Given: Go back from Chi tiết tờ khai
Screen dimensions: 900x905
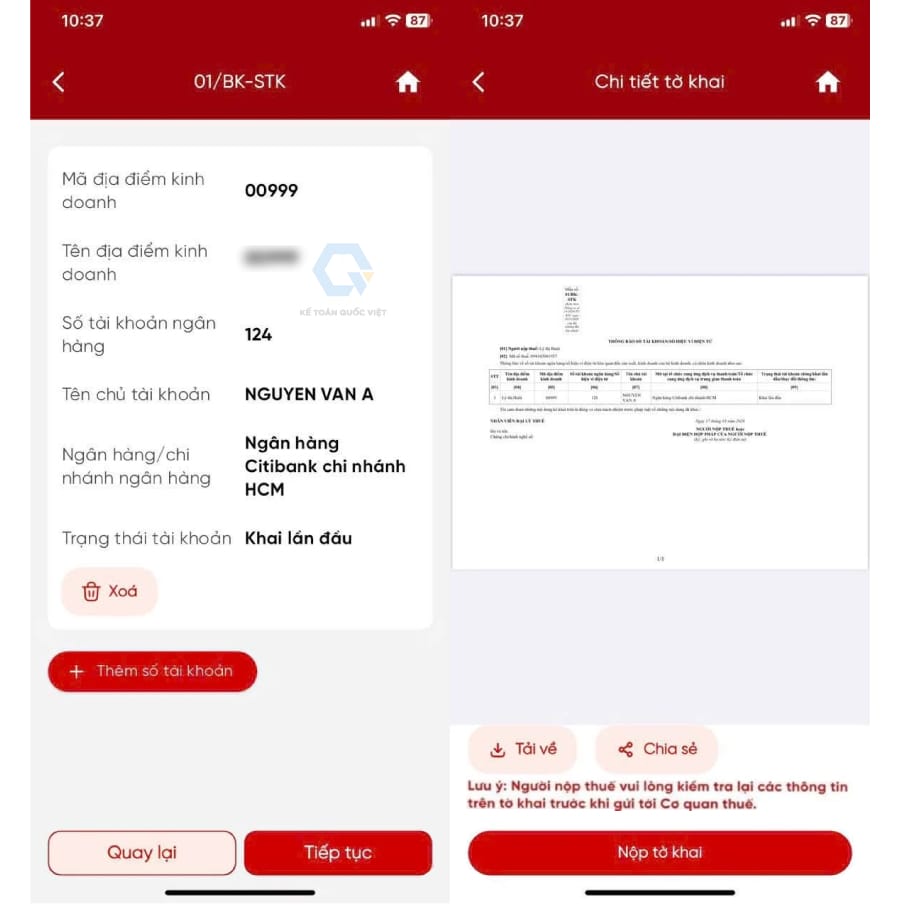Looking at the screenshot, I should pos(479,82).
